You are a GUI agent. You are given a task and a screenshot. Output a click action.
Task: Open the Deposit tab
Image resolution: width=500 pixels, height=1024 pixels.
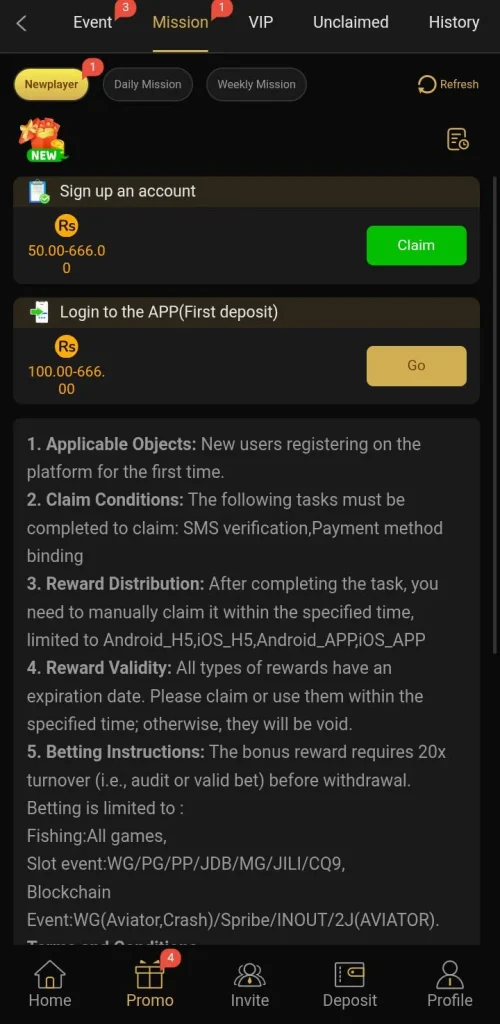(350, 984)
